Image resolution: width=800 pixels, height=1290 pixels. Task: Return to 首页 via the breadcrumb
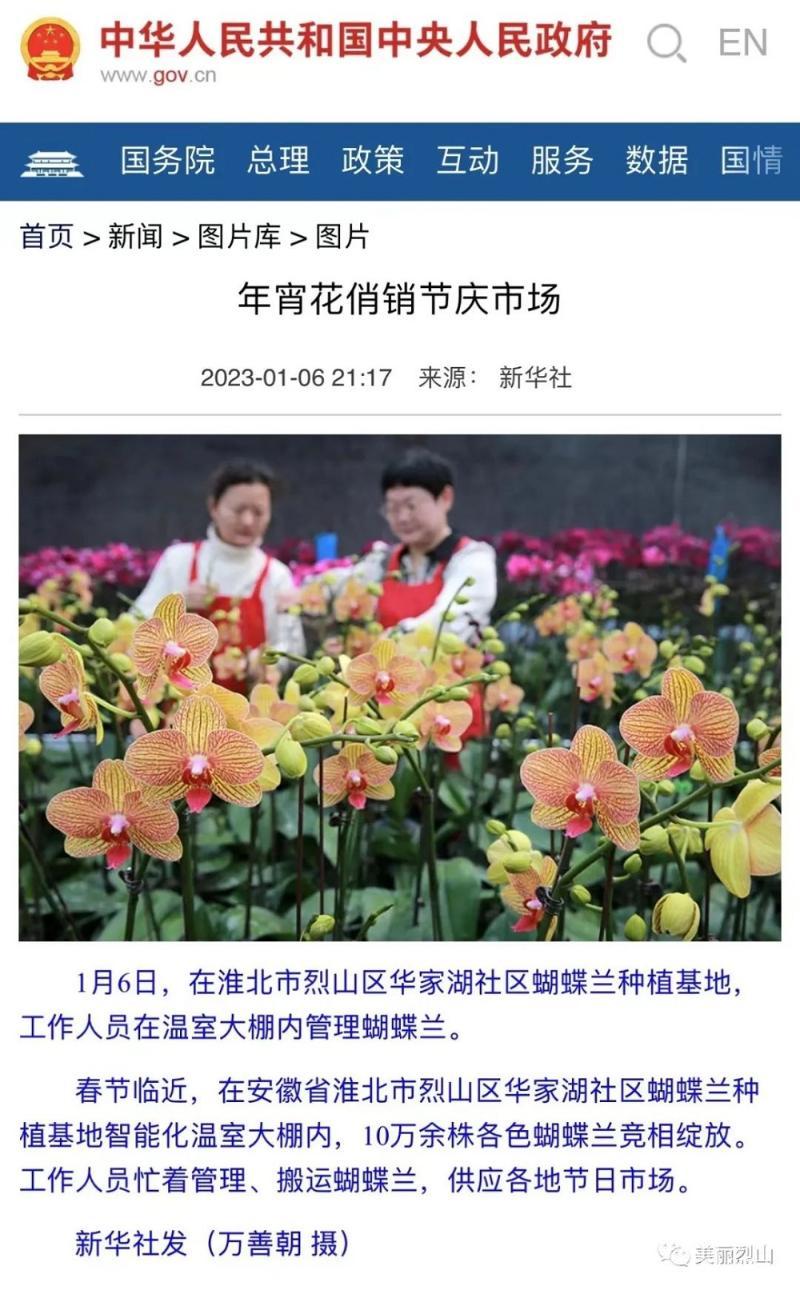[x=47, y=237]
